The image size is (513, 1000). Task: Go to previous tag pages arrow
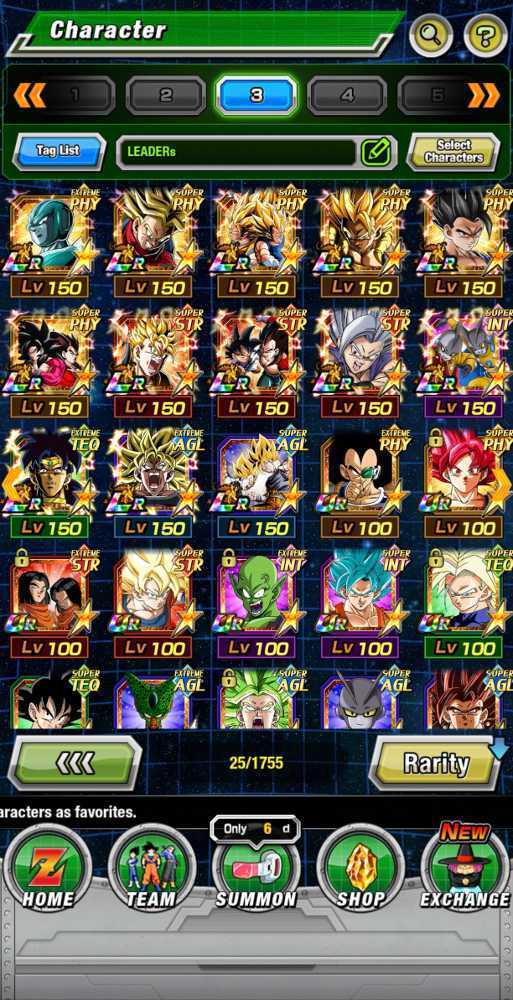coord(29,96)
